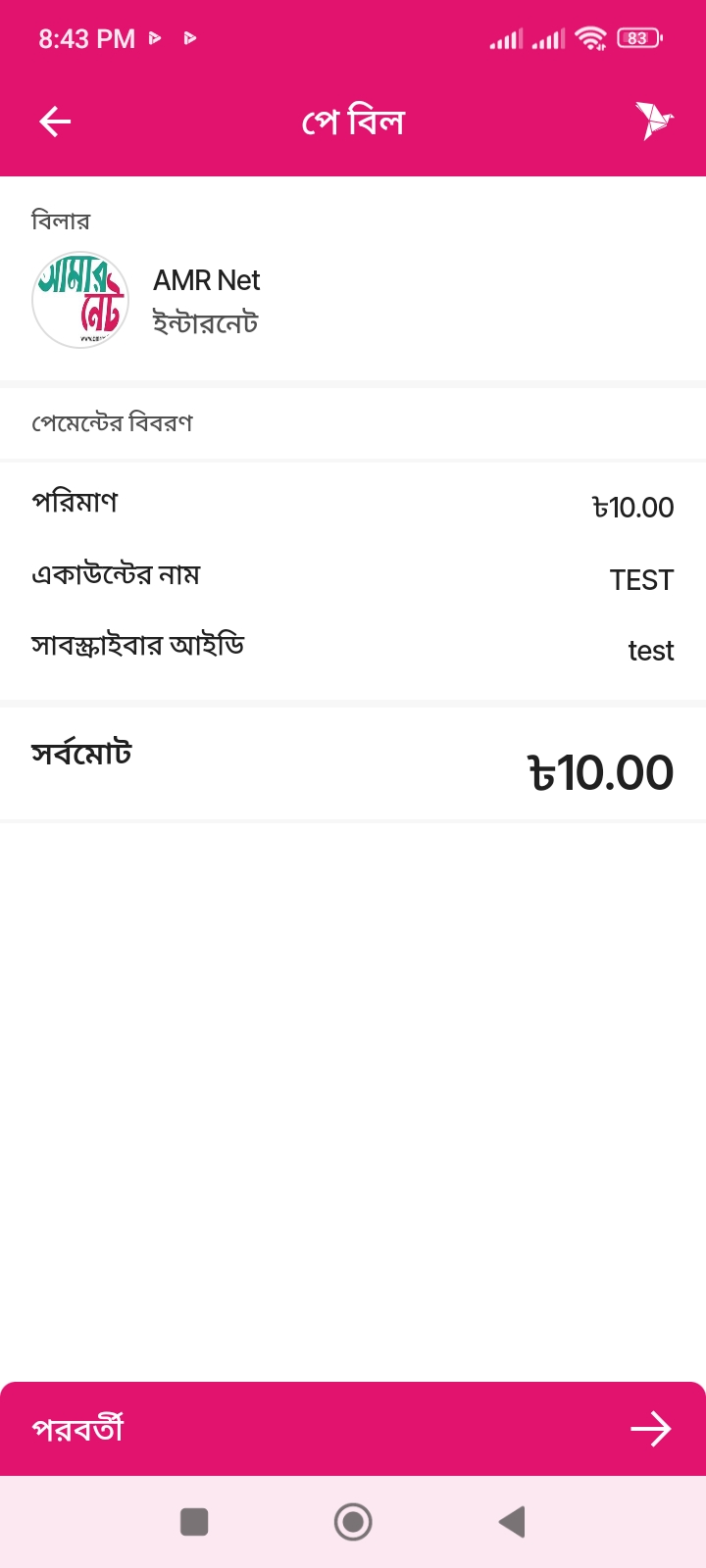Viewport: 706px width, 1568px height.
Task: Tap the bKash bird icon in the header
Action: pos(653,121)
